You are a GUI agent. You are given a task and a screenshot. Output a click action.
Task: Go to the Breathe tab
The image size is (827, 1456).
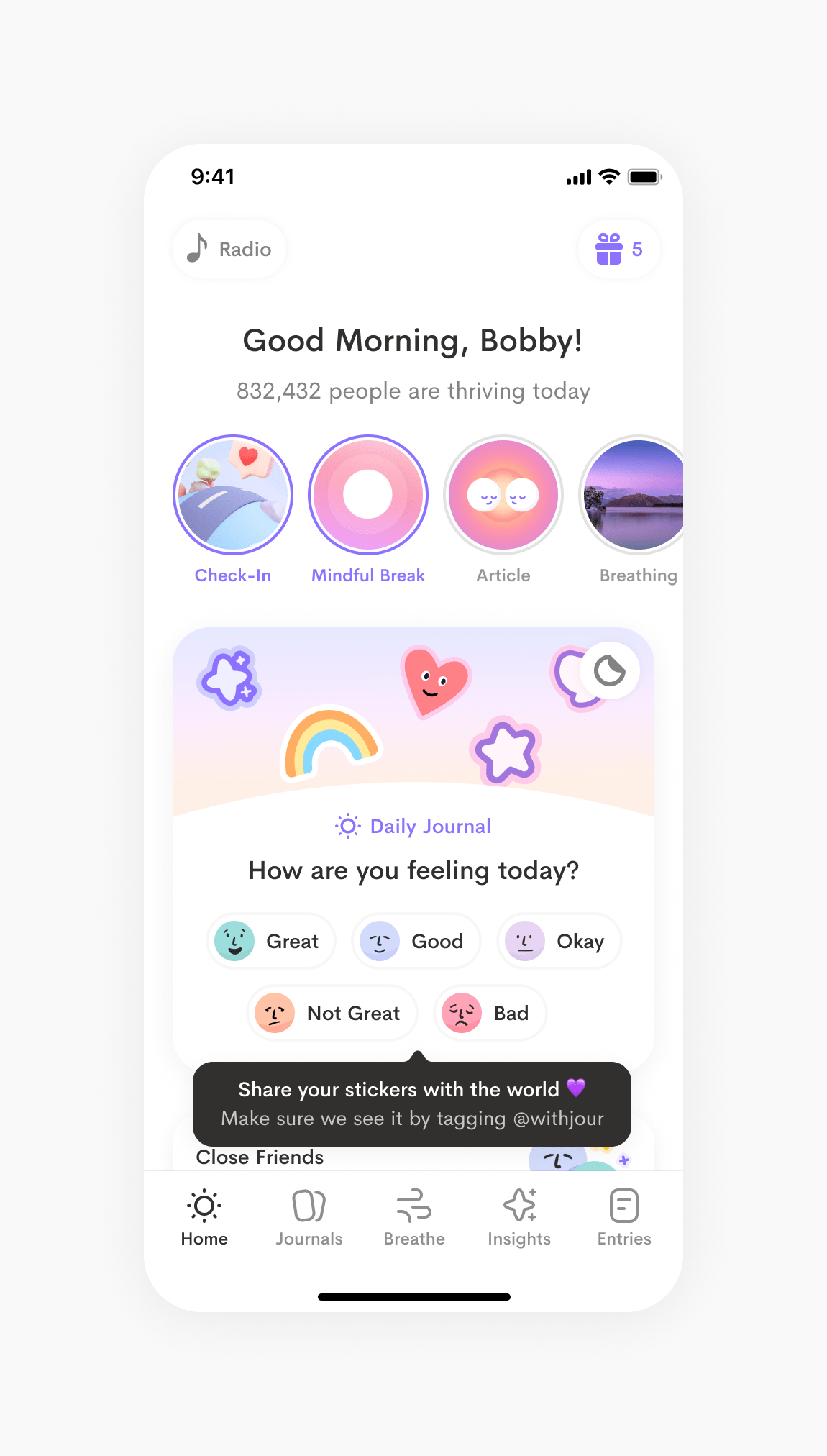[414, 1217]
